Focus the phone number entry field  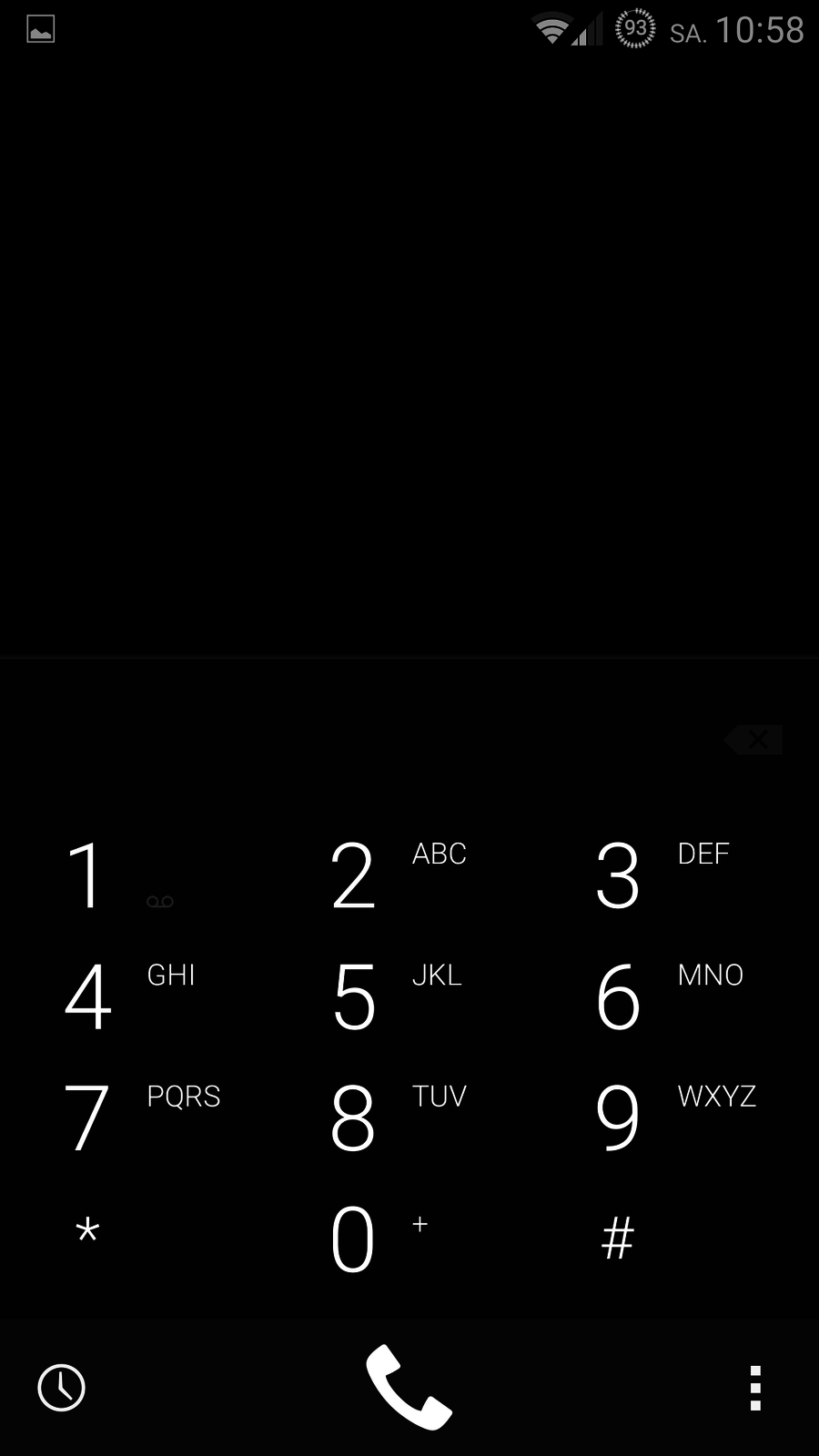click(x=364, y=740)
